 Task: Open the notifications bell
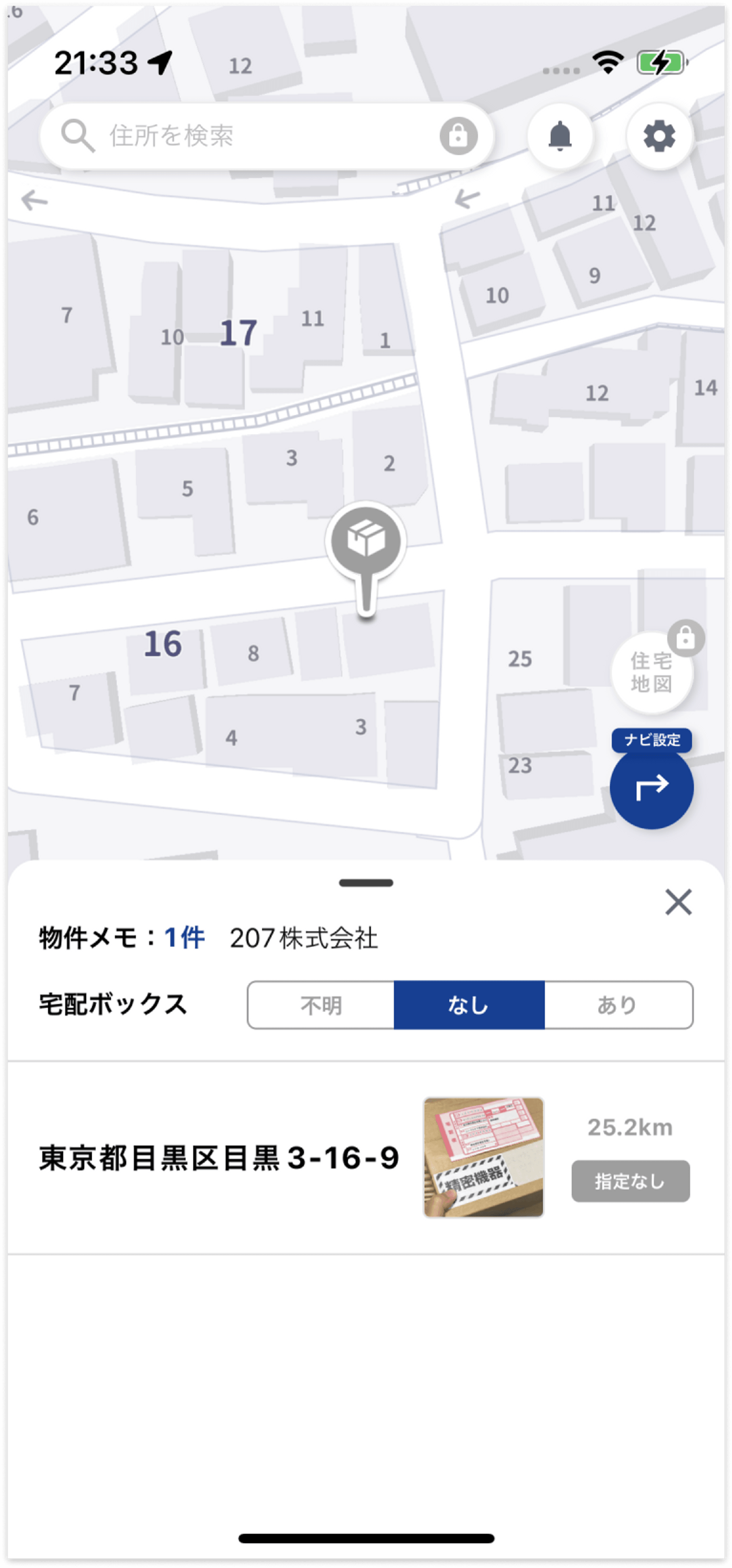560,136
